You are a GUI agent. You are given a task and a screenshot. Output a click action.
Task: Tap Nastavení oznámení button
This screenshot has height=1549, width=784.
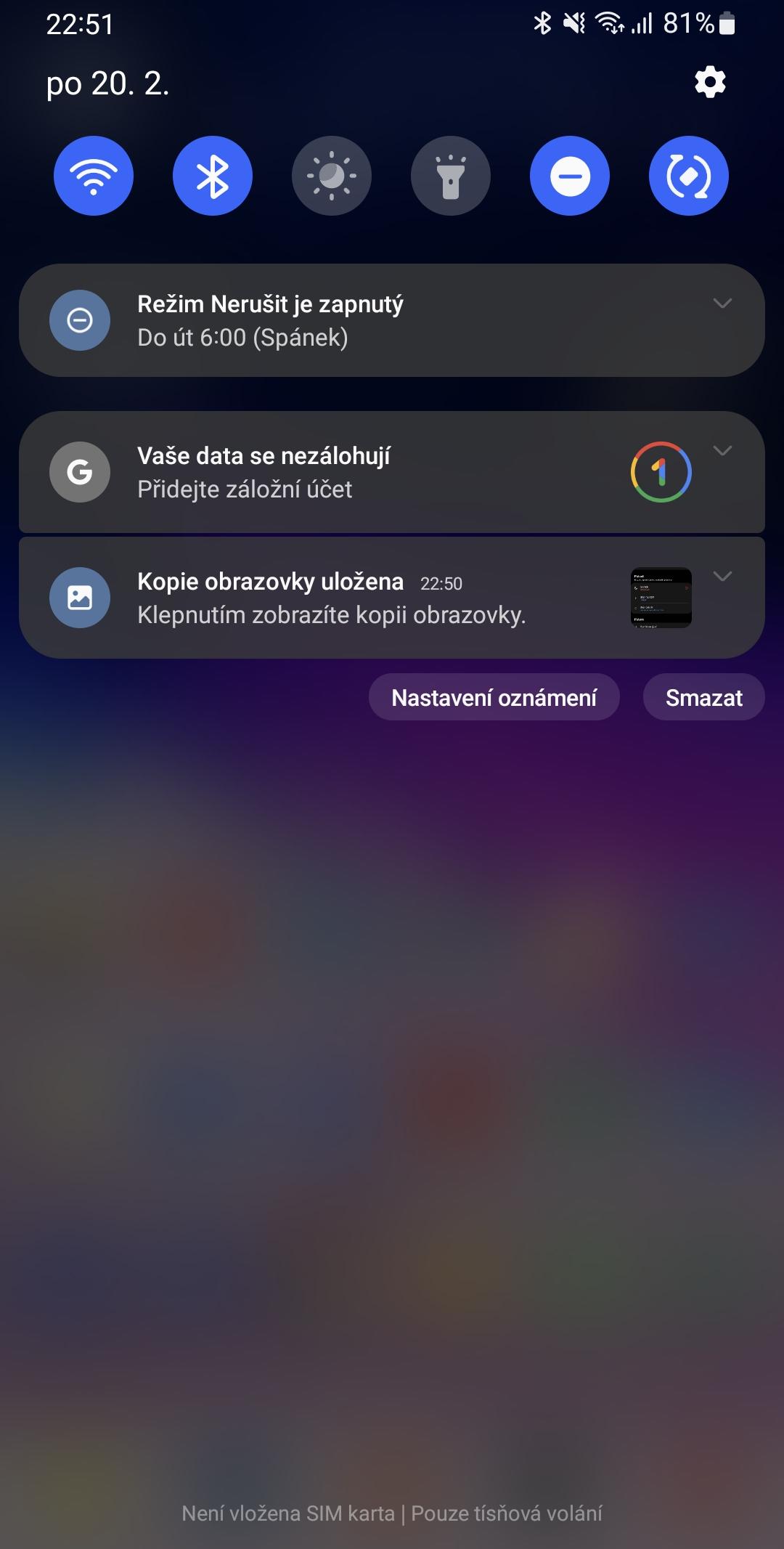tap(494, 697)
